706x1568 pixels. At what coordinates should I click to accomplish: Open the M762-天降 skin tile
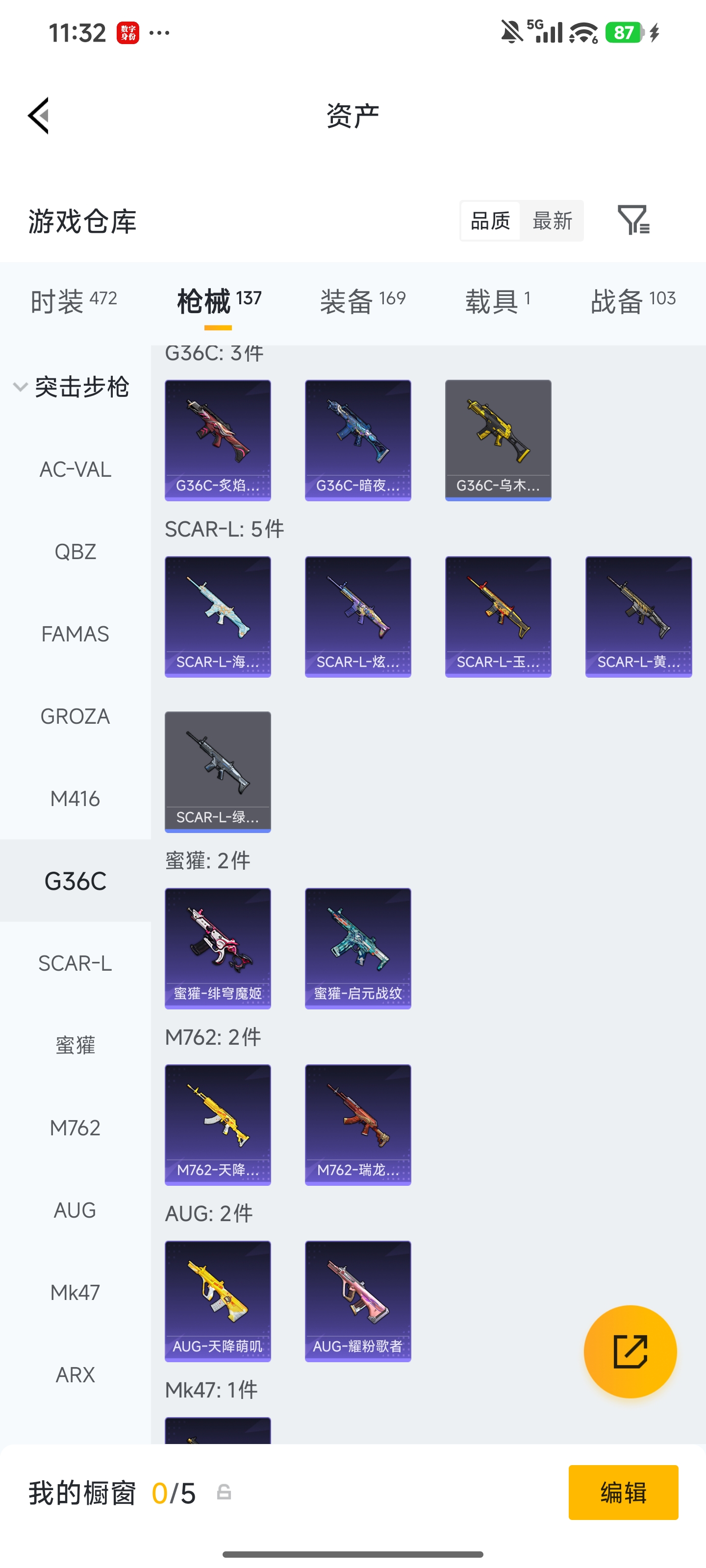218,1125
